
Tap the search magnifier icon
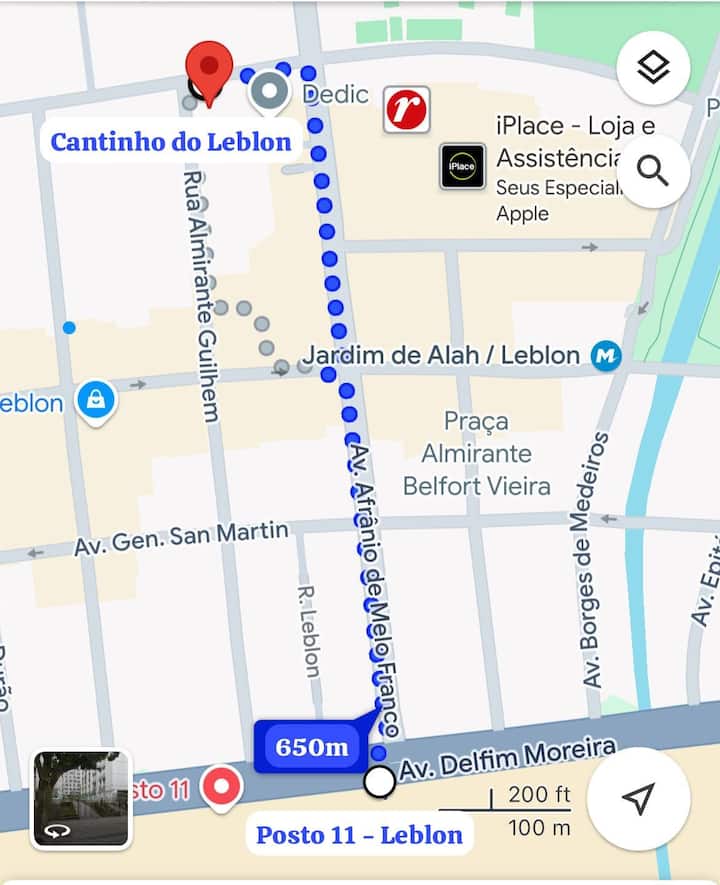653,171
